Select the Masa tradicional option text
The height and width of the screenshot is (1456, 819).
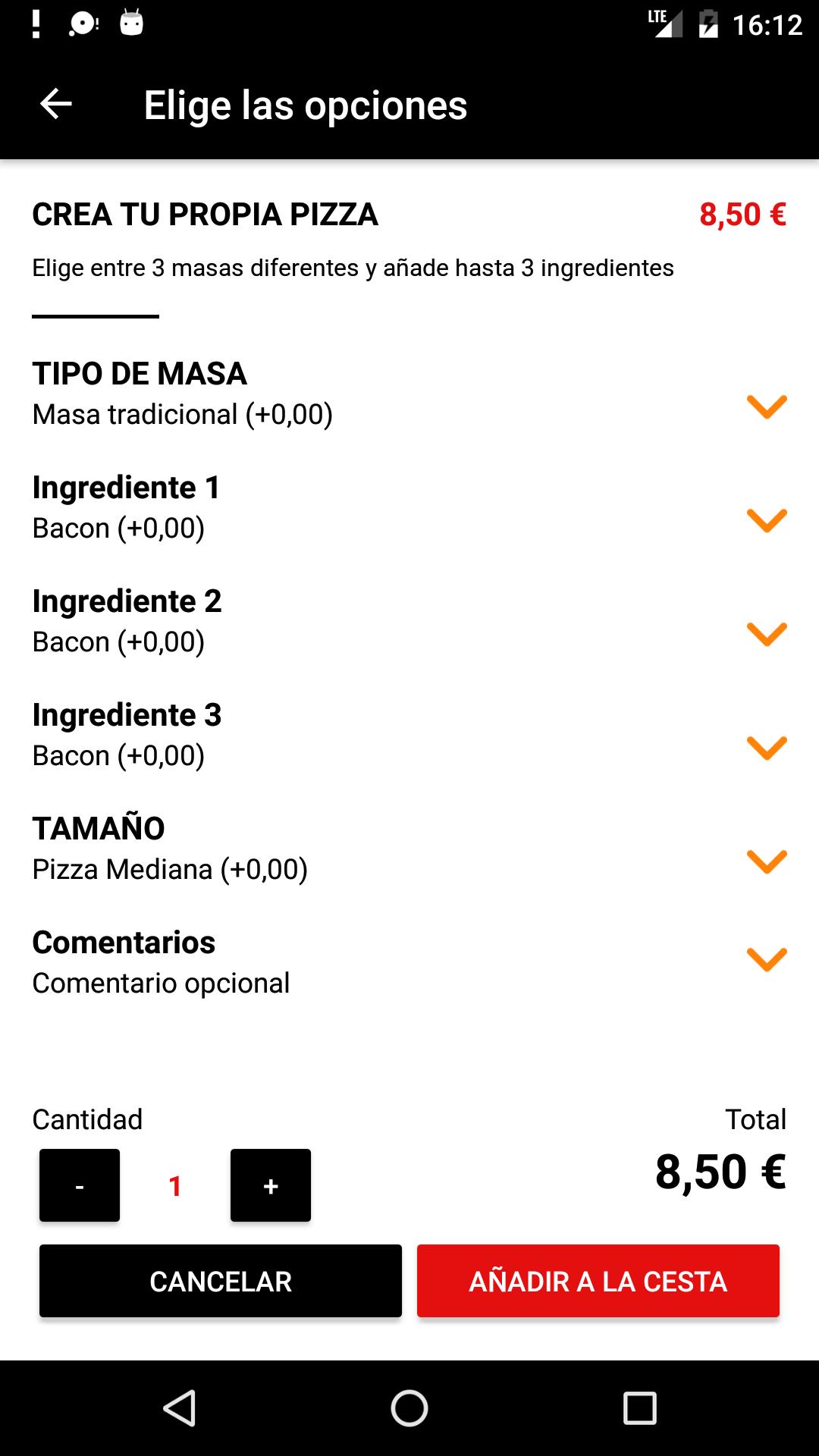pyautogui.click(x=182, y=414)
